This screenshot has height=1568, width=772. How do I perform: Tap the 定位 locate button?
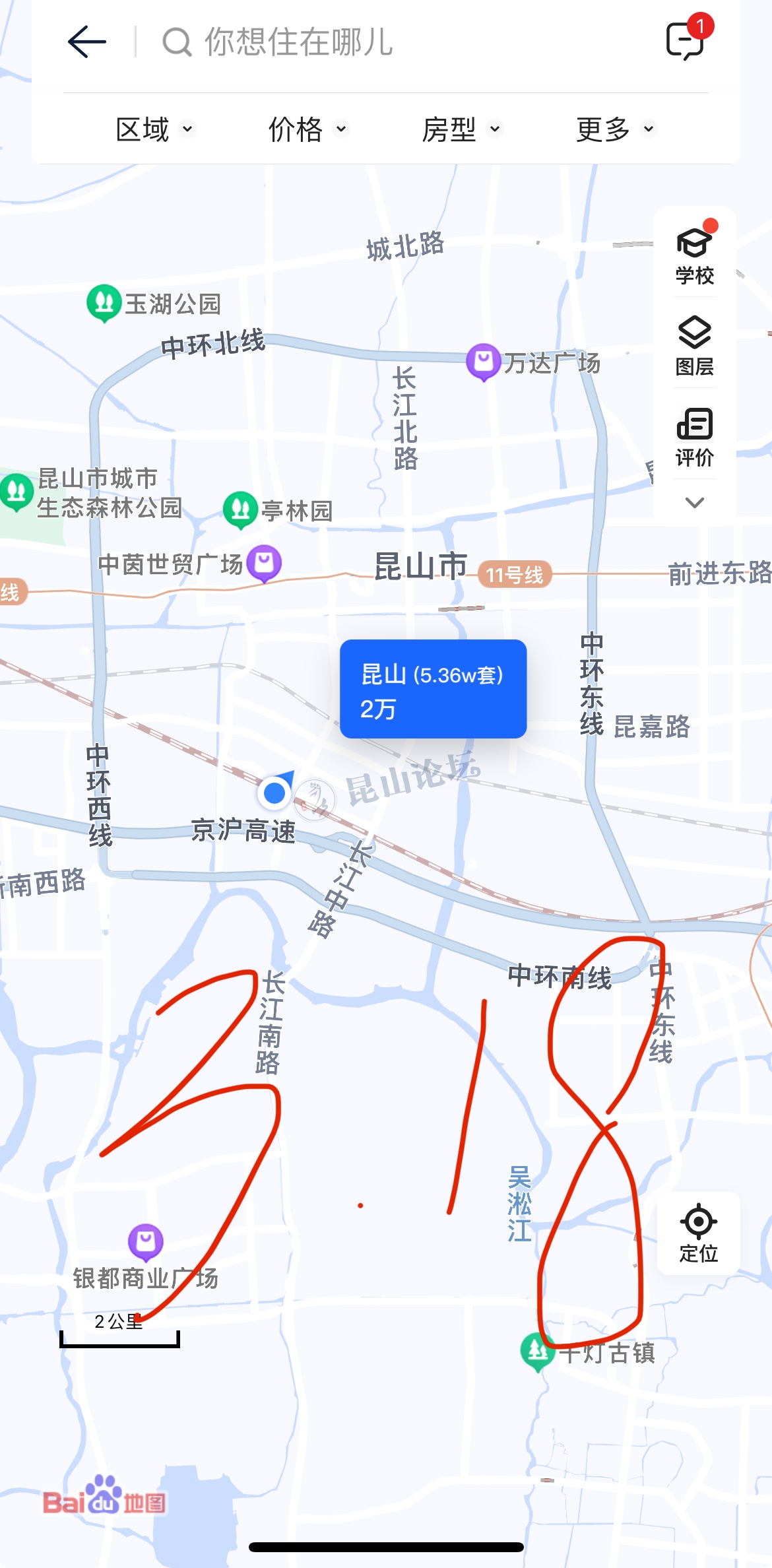pos(698,1233)
